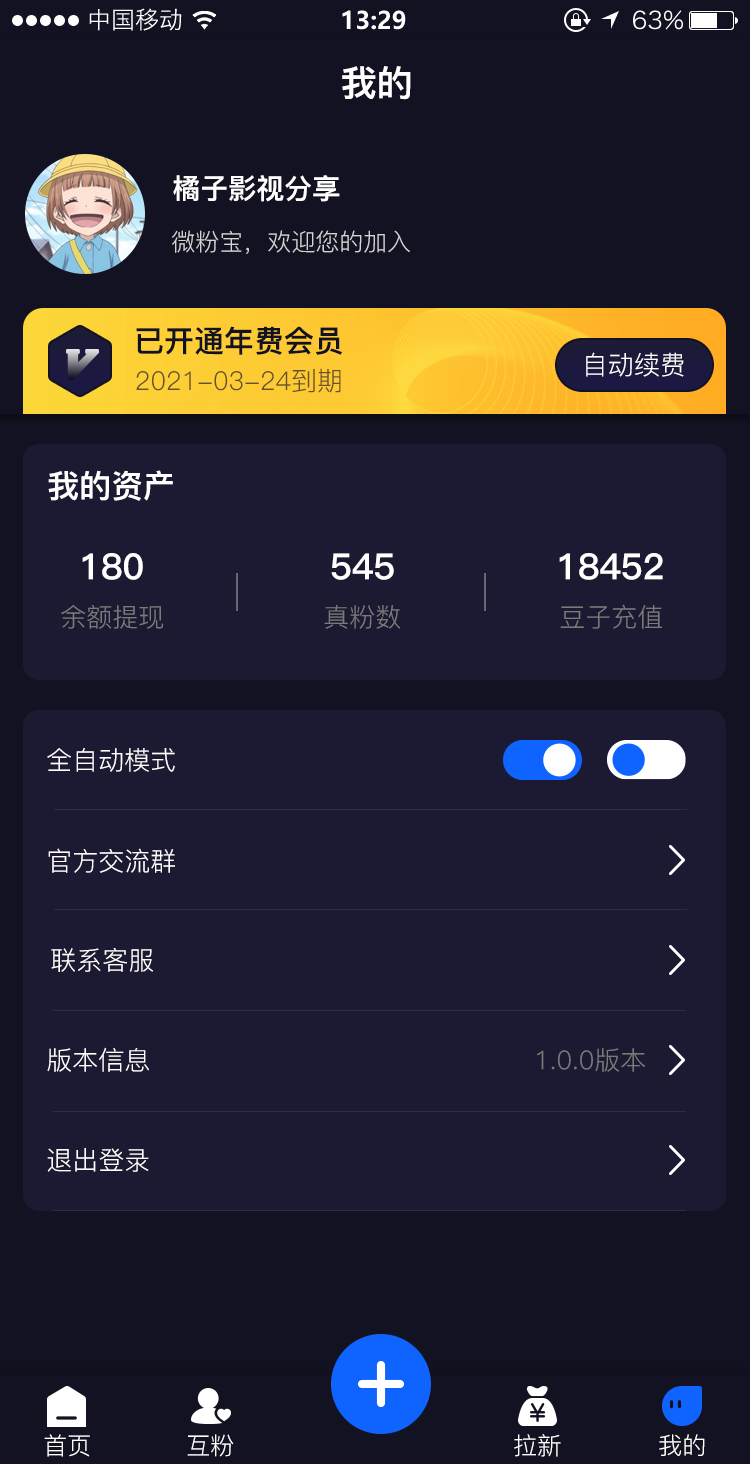Open 联系客服 customer service
Viewport: 750px width, 1464px height.
pos(368,960)
